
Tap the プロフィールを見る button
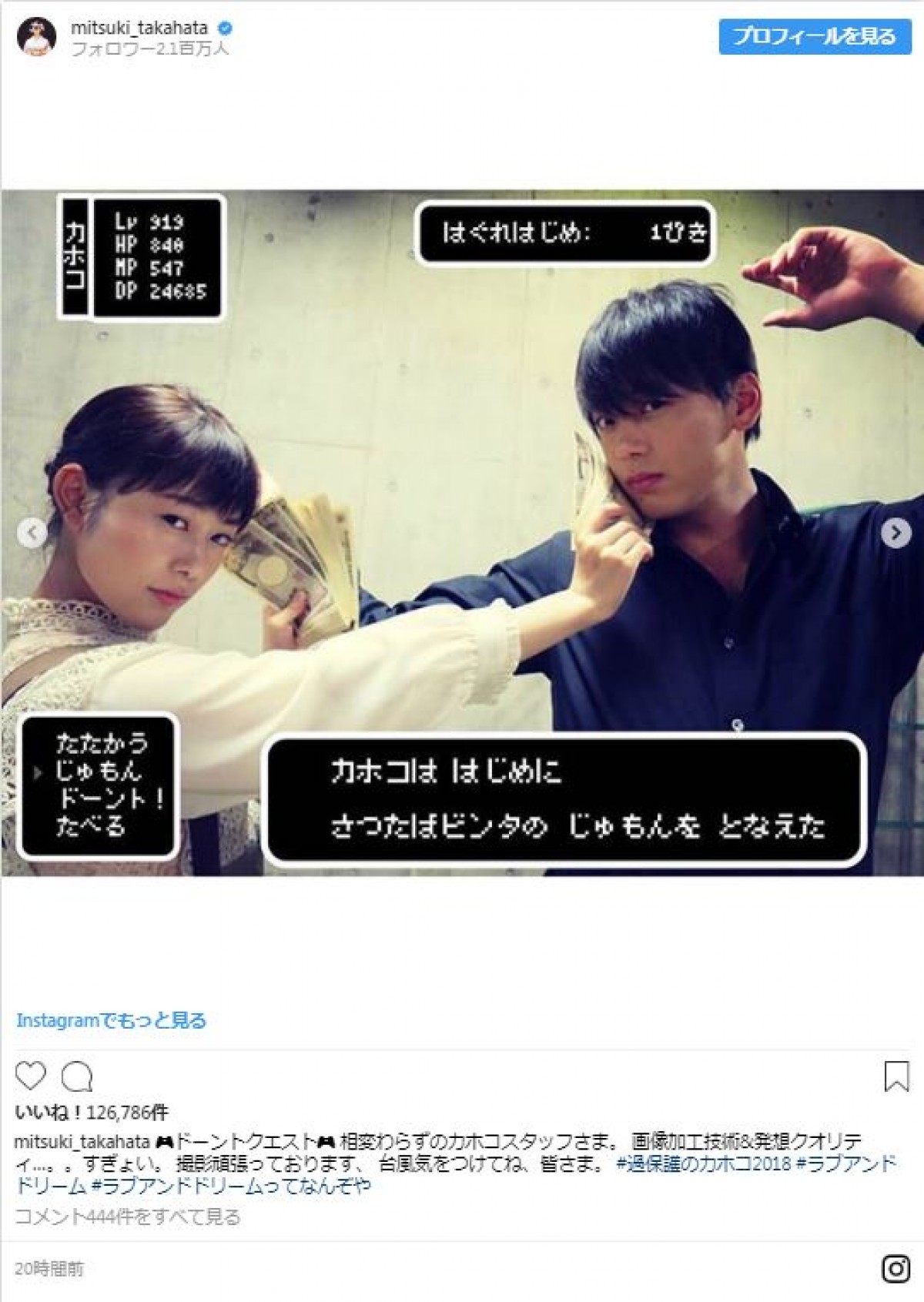(x=814, y=36)
